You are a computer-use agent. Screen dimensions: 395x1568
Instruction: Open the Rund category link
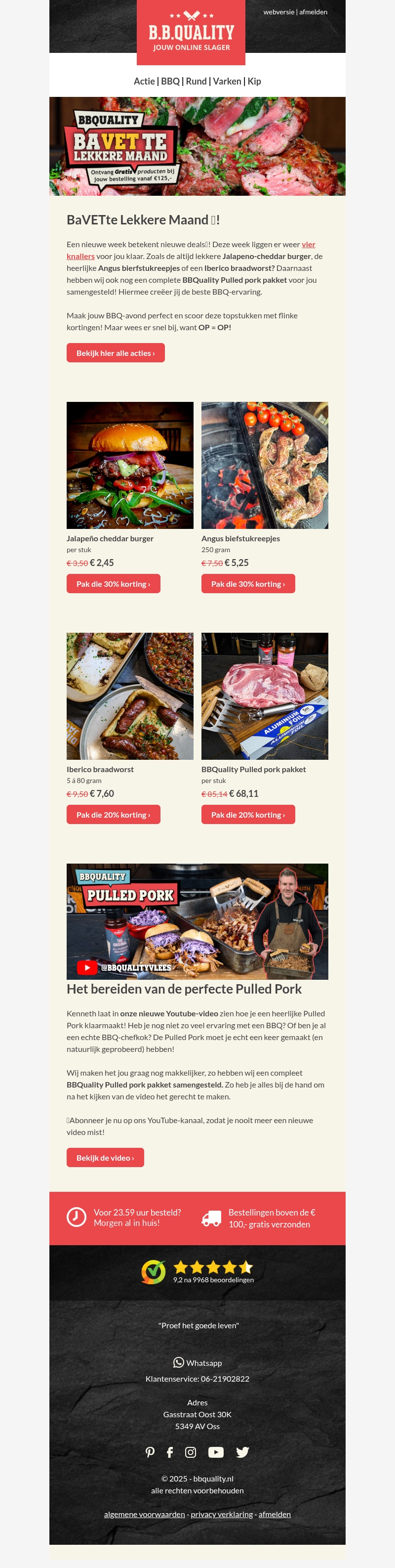[x=196, y=82]
